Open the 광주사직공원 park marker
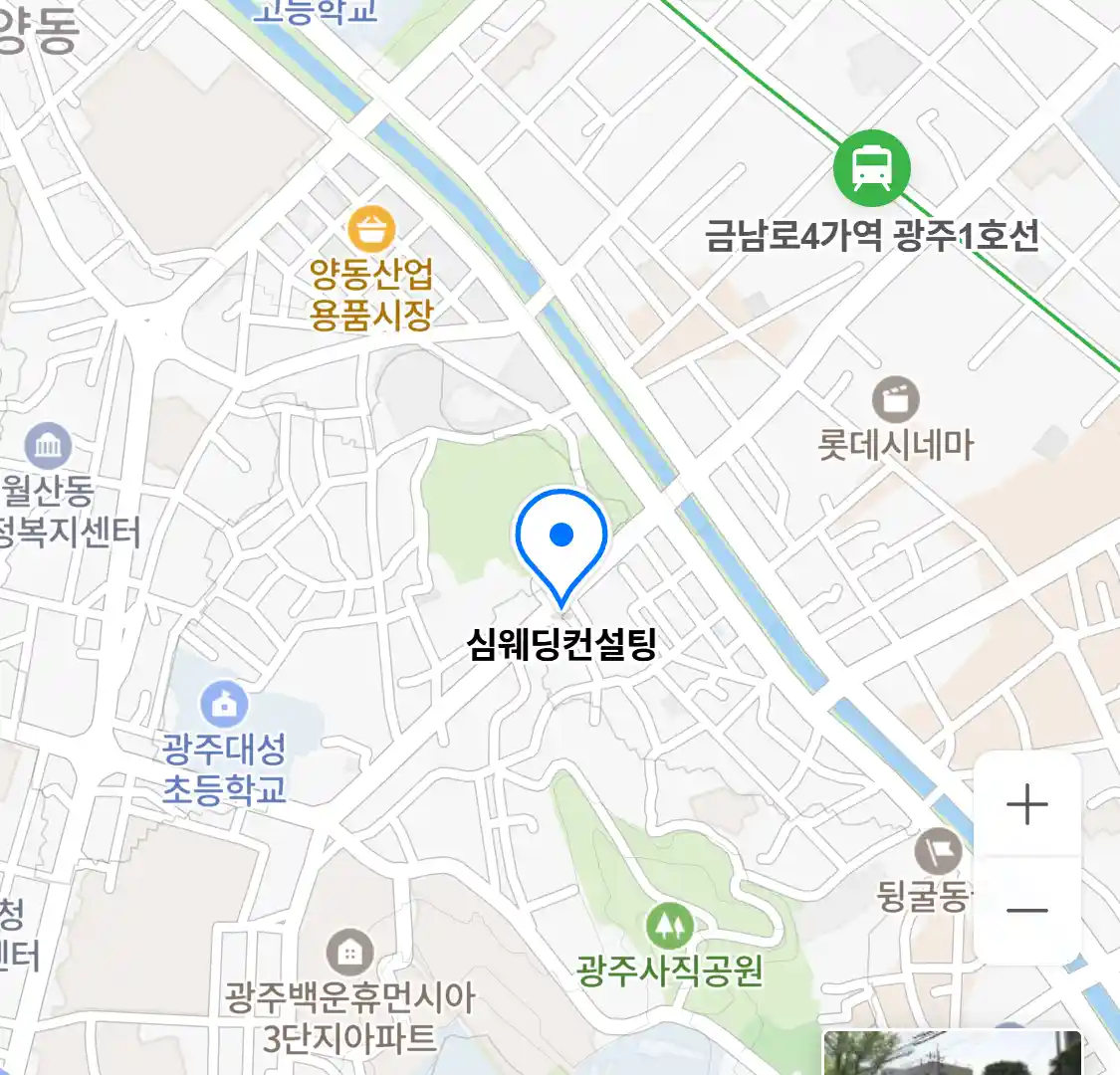The width and height of the screenshot is (1120, 1075). tap(669, 927)
